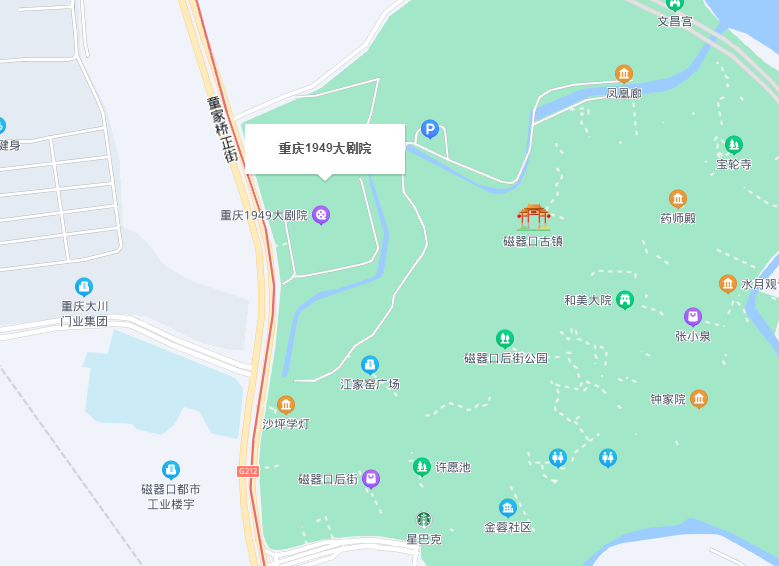This screenshot has height=566, width=779.
Task: Open the 磁器口后街公园 park marker
Action: click(x=505, y=339)
